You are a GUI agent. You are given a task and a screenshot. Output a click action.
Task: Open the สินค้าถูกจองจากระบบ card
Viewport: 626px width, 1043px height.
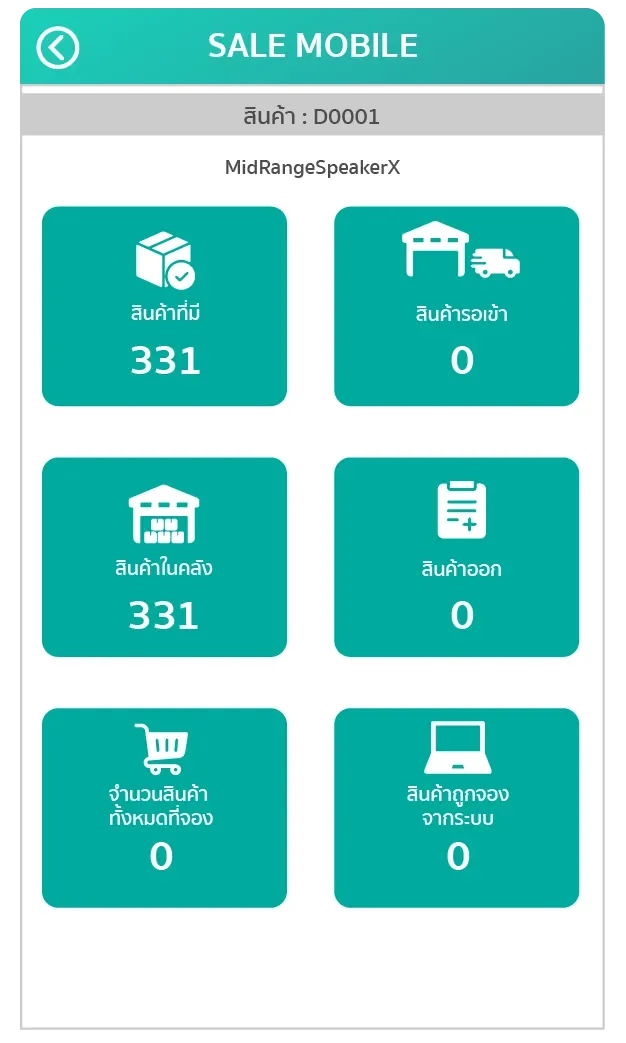tap(456, 808)
